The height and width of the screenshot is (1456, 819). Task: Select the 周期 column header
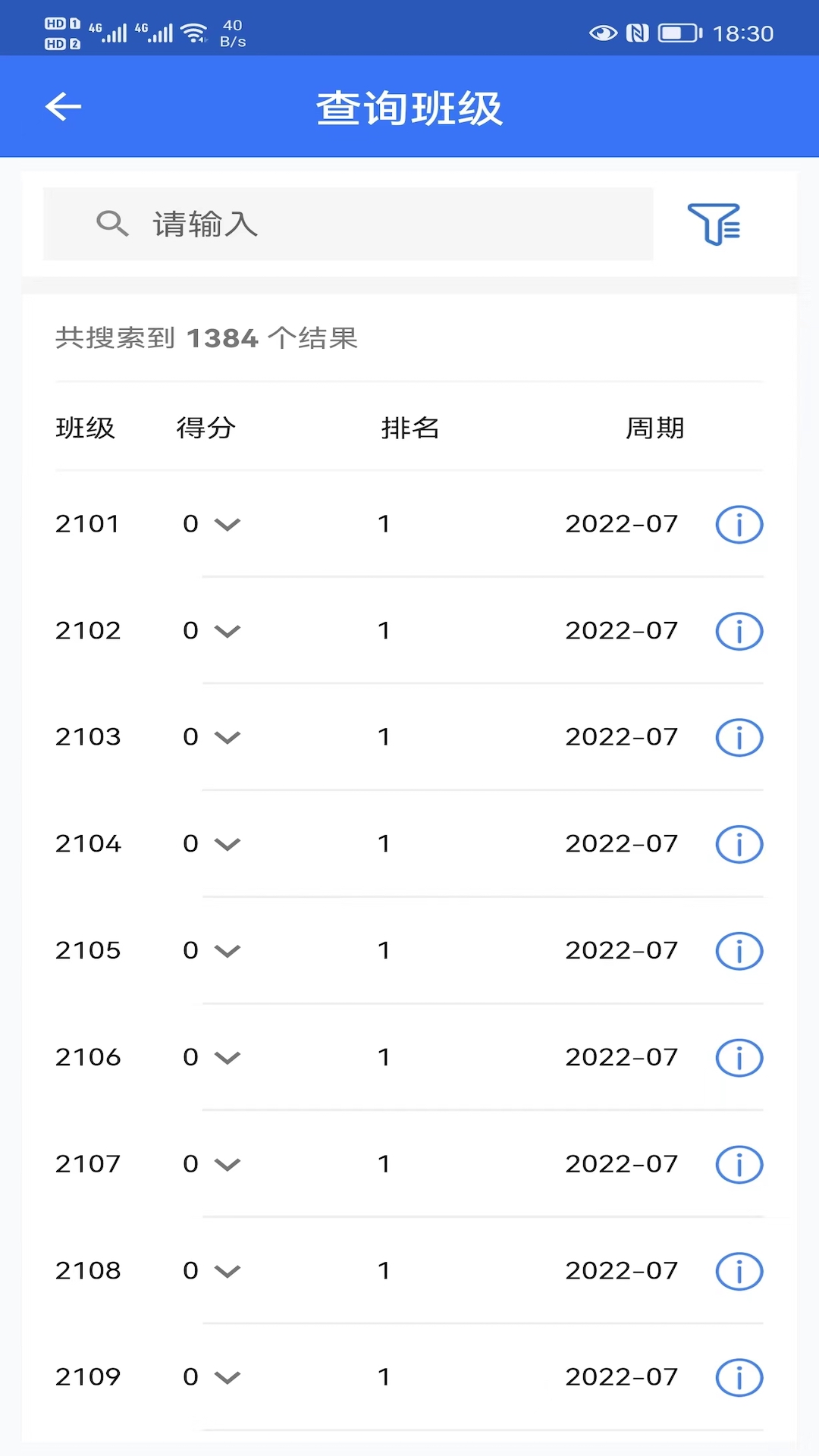[x=657, y=428]
